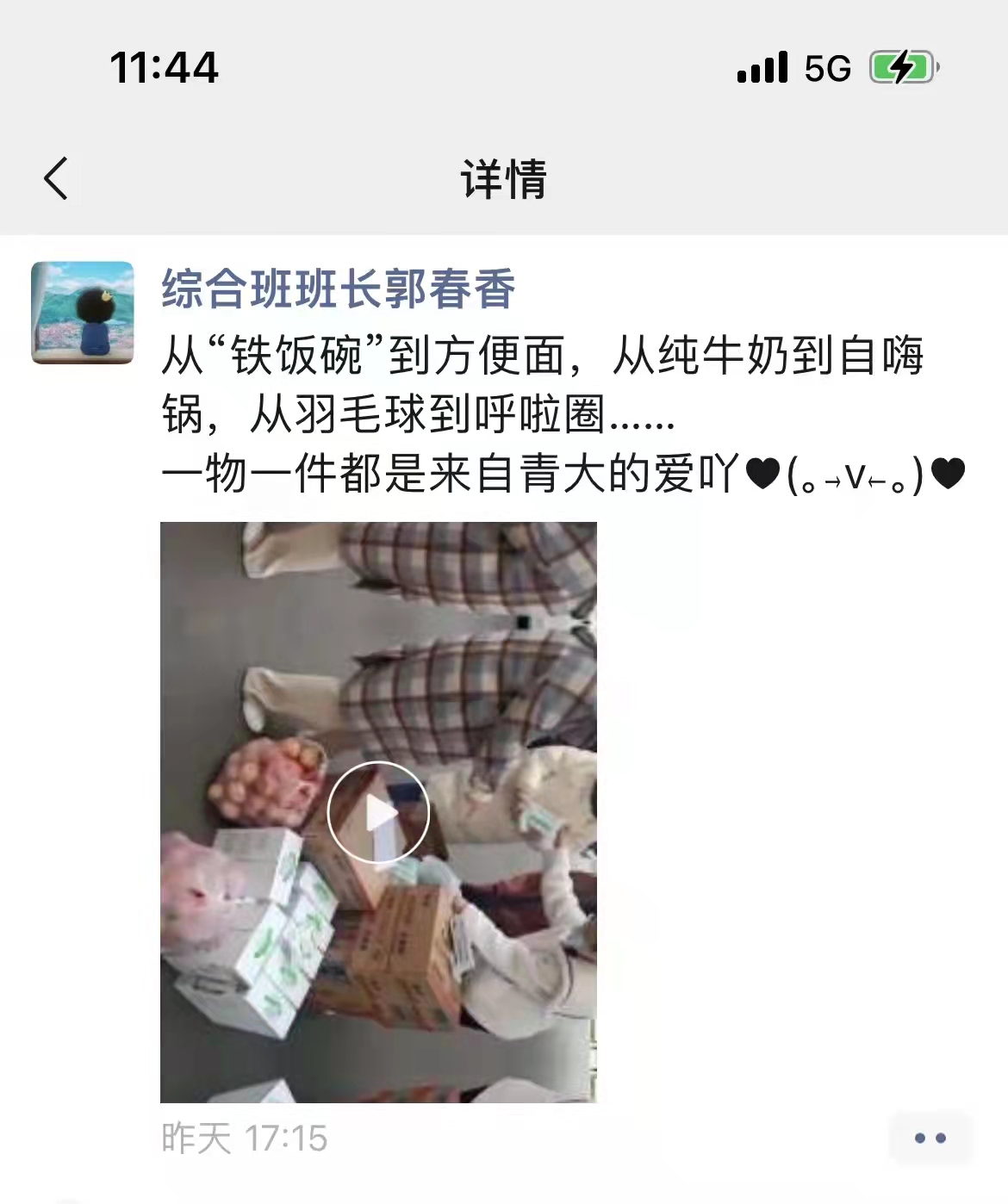Open the like and comment menu
Screen dimensions: 1008x1204
[x=930, y=1138]
